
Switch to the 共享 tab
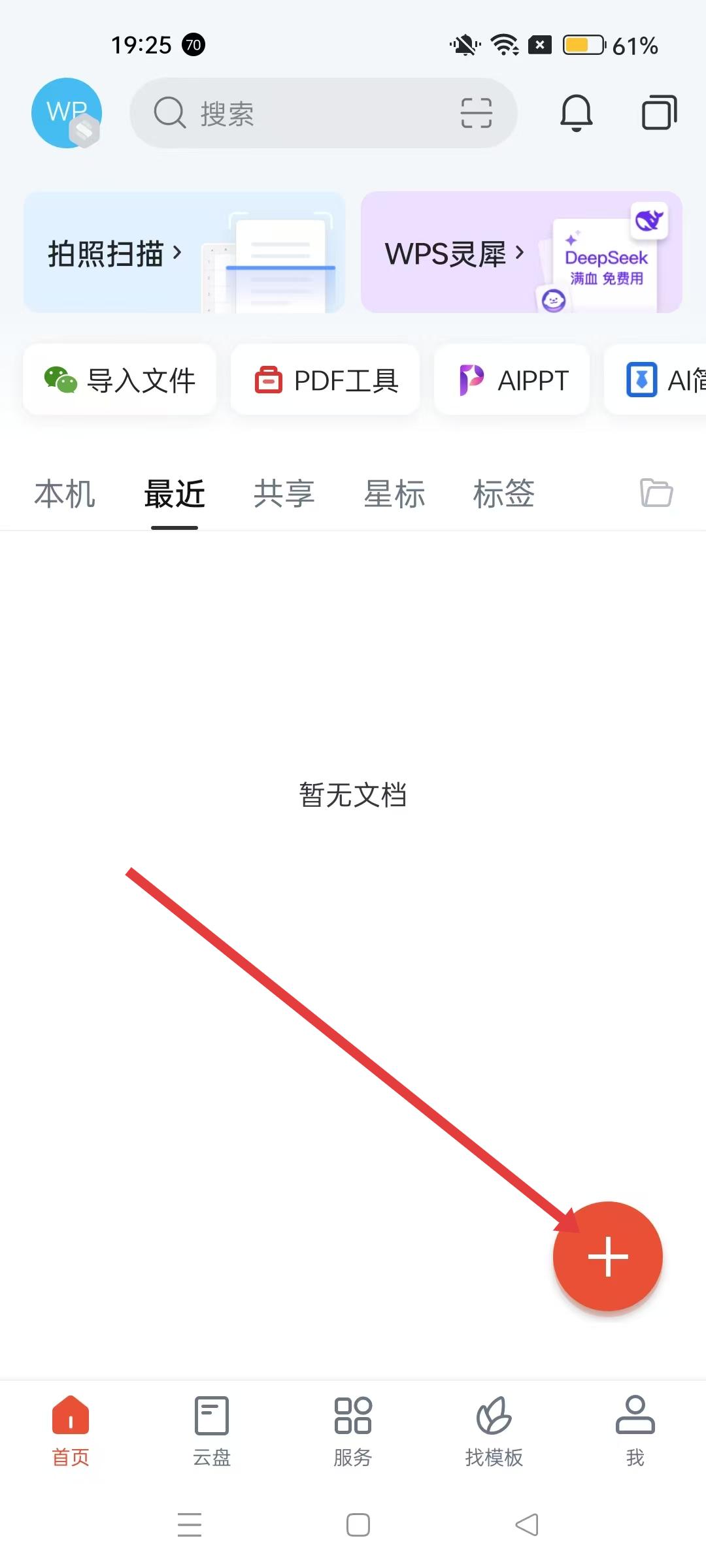[284, 493]
